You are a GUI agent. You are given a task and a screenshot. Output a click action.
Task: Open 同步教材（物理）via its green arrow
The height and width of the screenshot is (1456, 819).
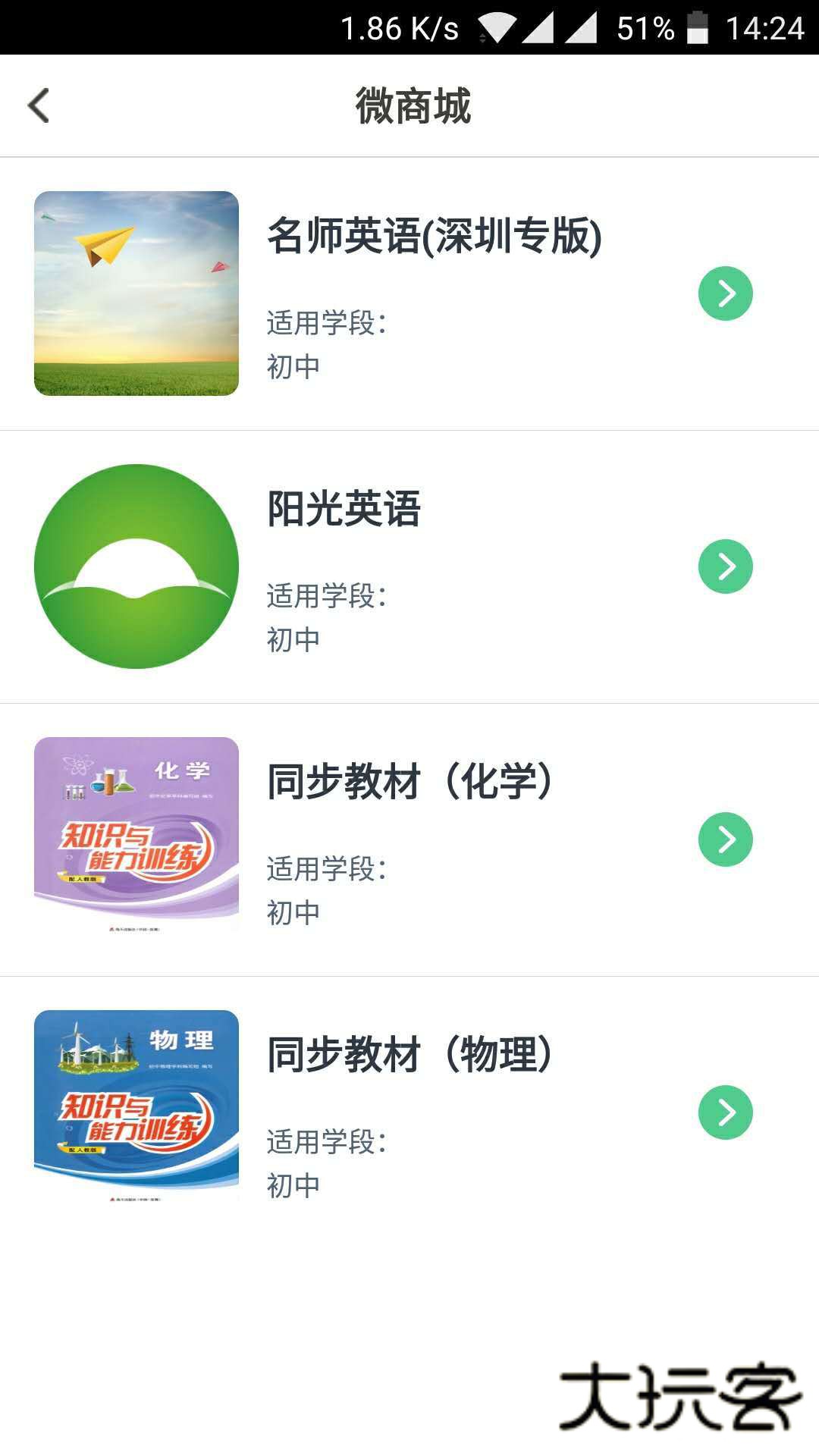[726, 1112]
